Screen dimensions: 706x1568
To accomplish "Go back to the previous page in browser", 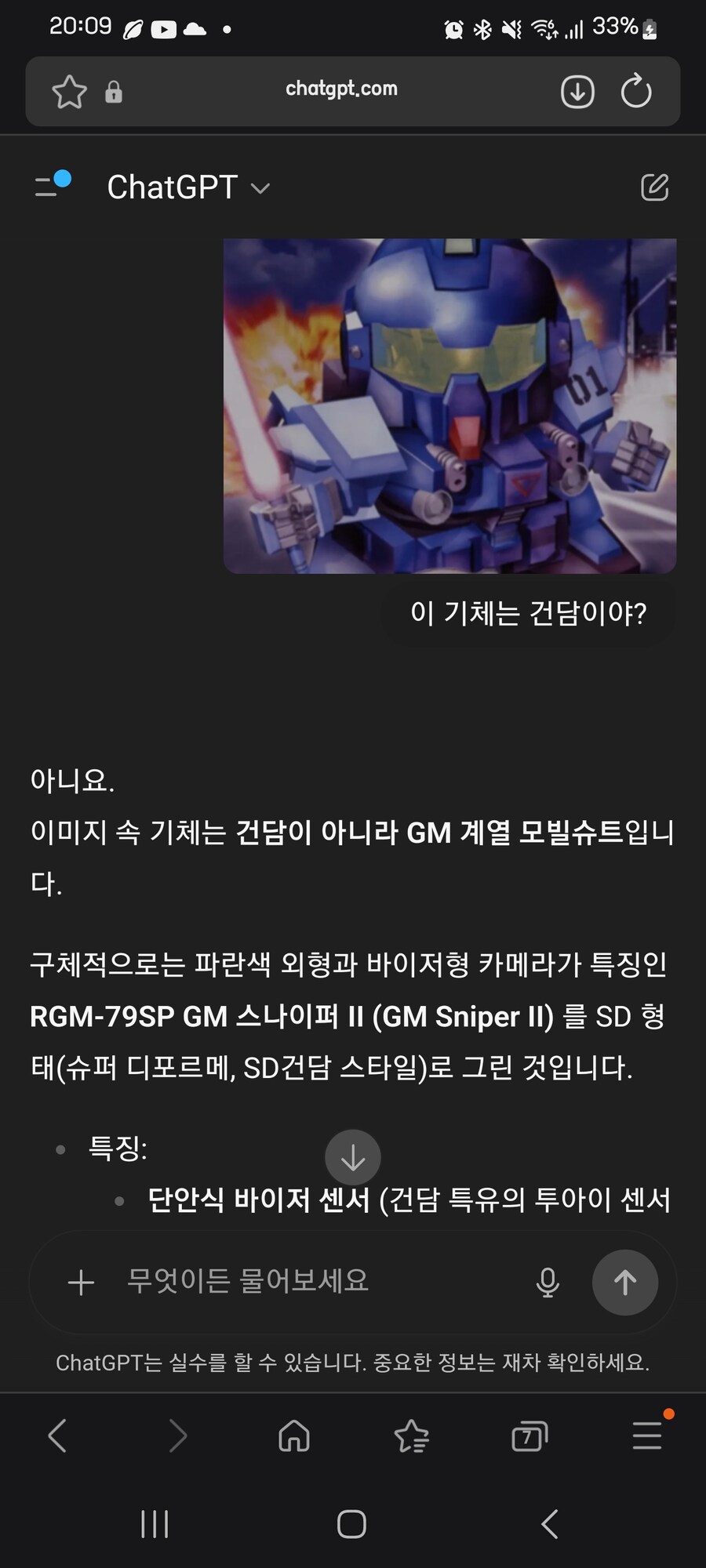I will 58,1436.
